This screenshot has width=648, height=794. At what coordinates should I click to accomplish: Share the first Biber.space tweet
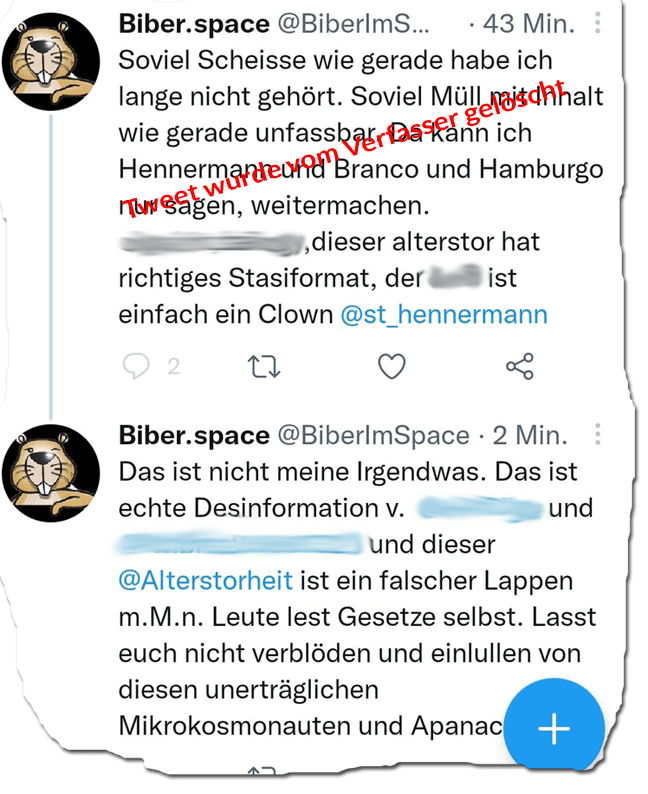click(519, 366)
